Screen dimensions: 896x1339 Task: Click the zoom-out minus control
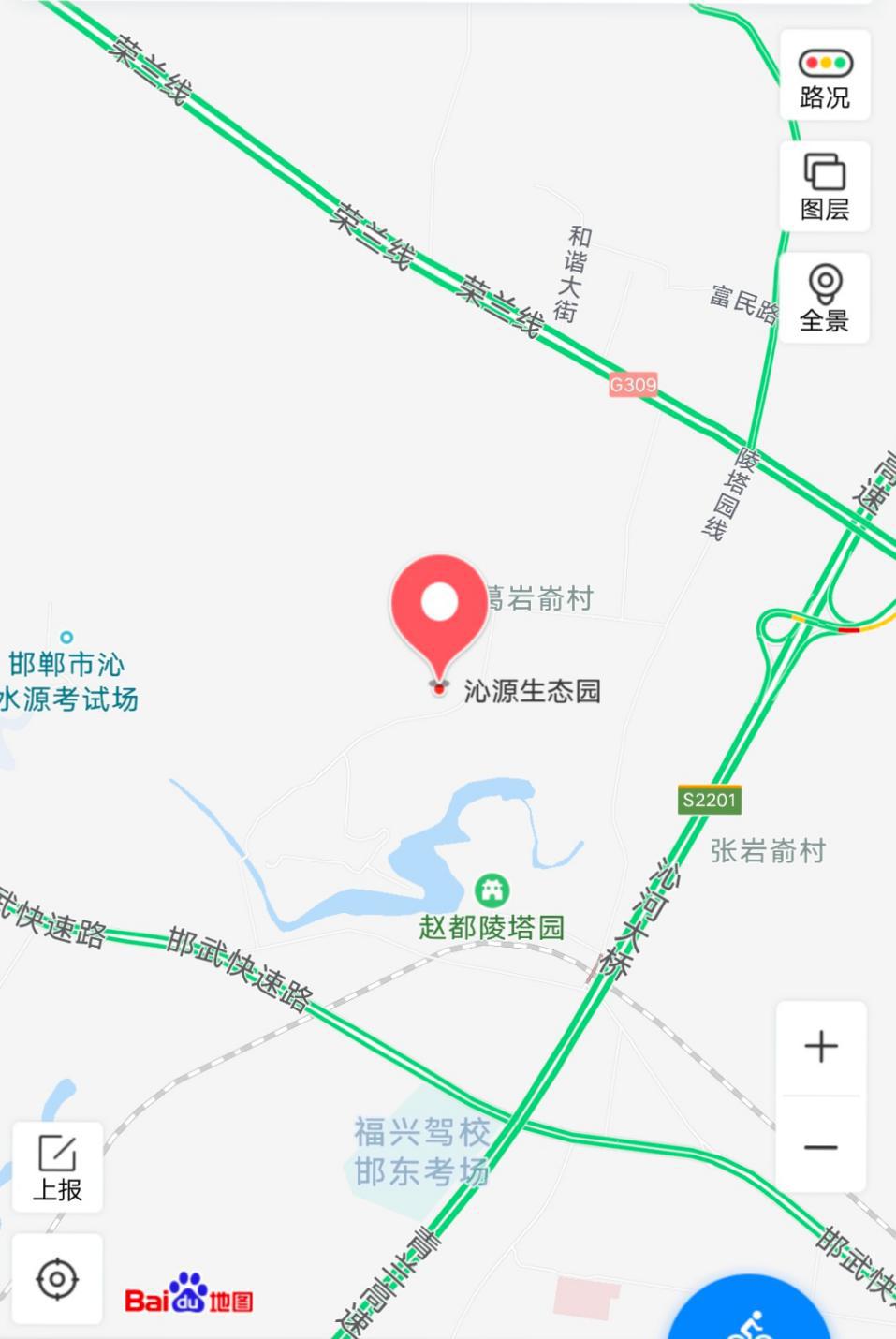tap(818, 1147)
